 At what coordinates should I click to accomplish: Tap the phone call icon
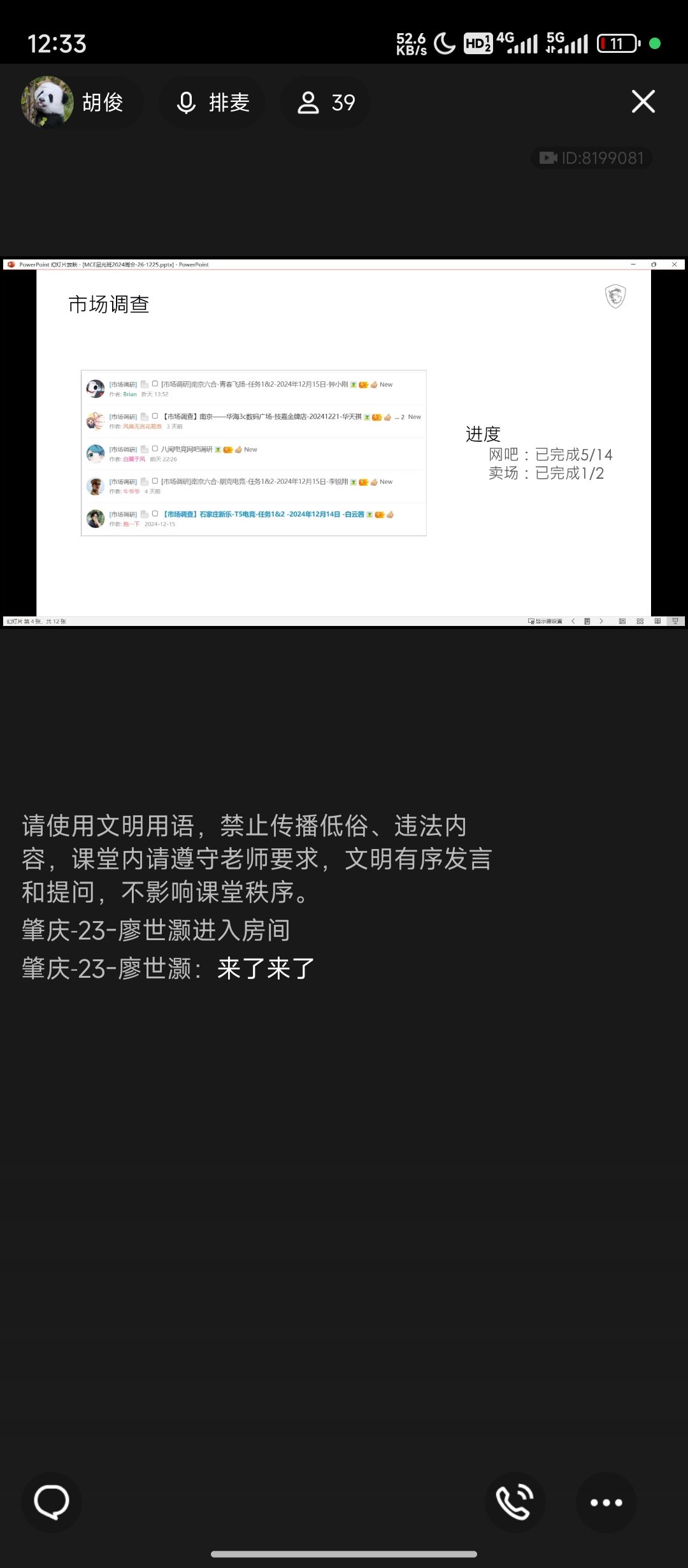(x=515, y=1502)
